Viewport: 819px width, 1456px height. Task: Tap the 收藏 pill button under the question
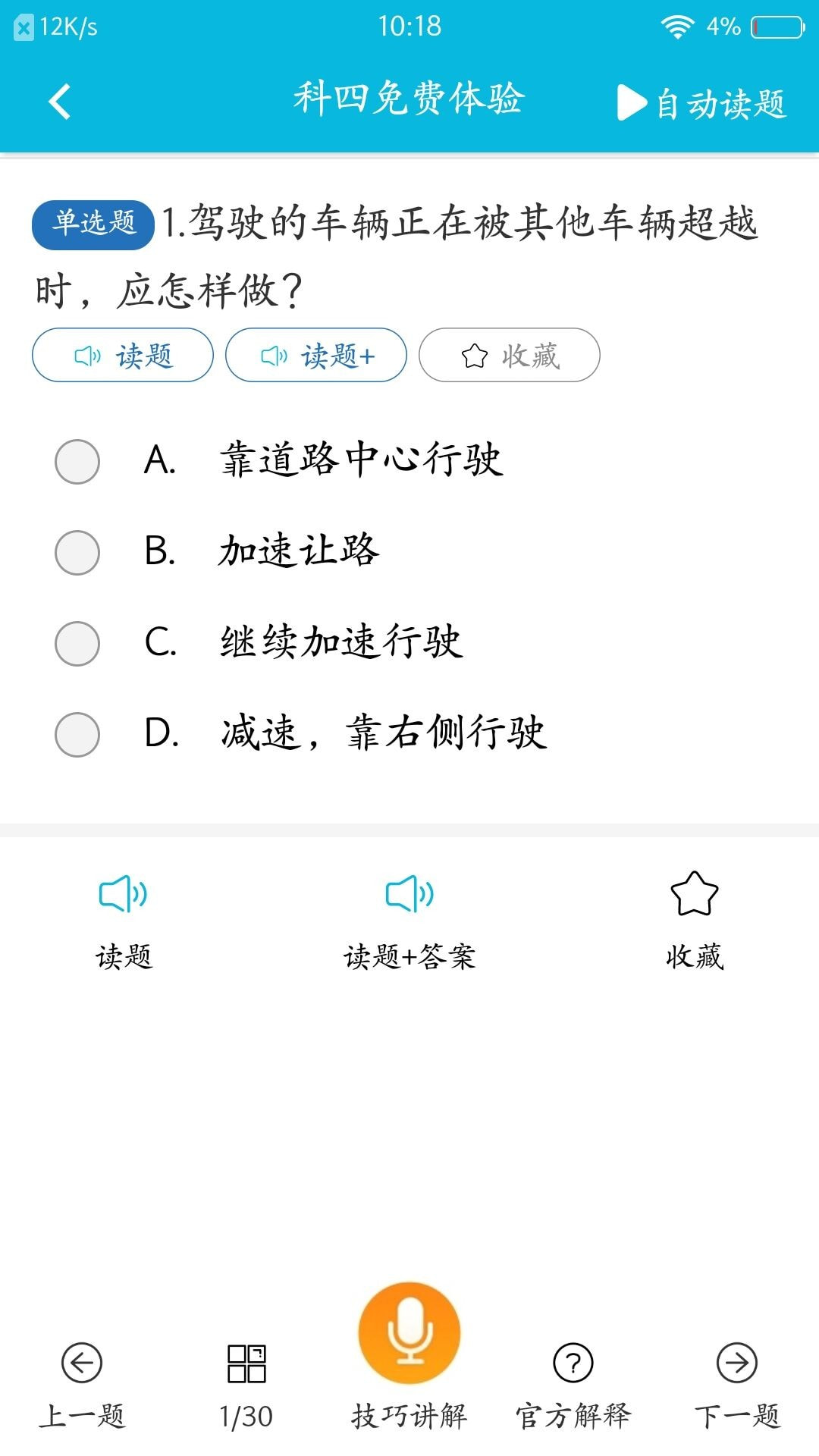510,355
